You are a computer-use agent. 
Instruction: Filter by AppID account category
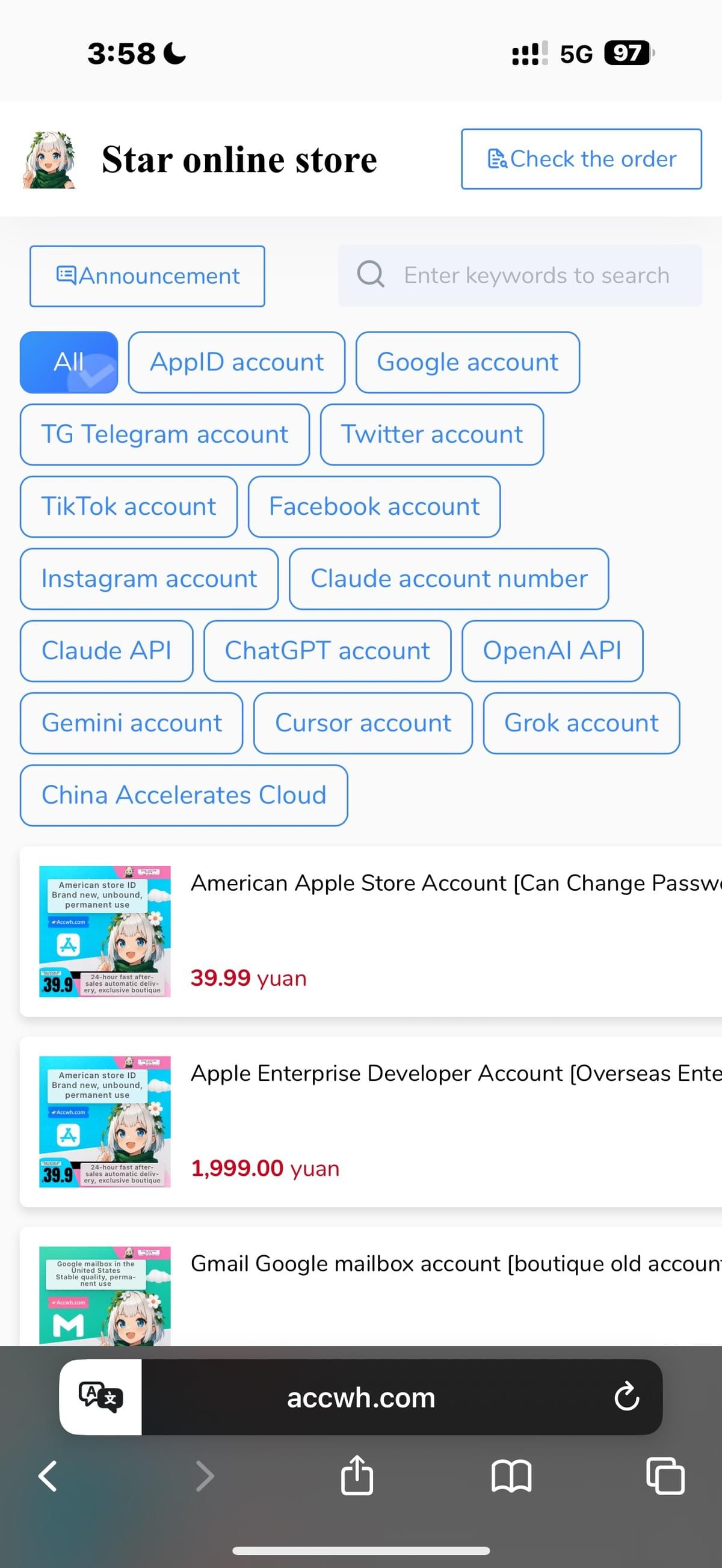pos(236,362)
